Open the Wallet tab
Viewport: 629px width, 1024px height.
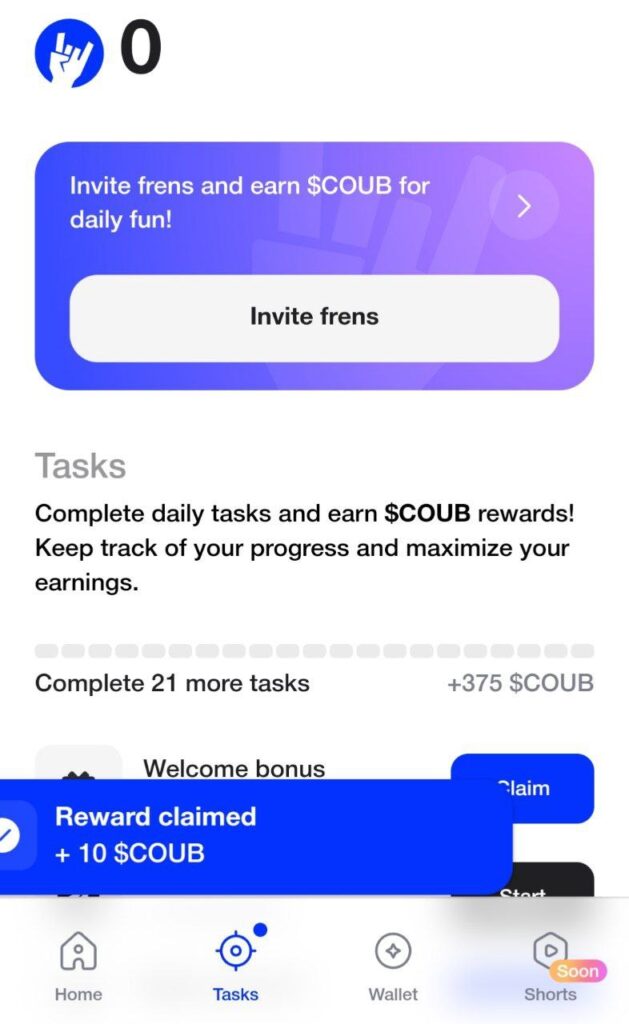(393, 967)
